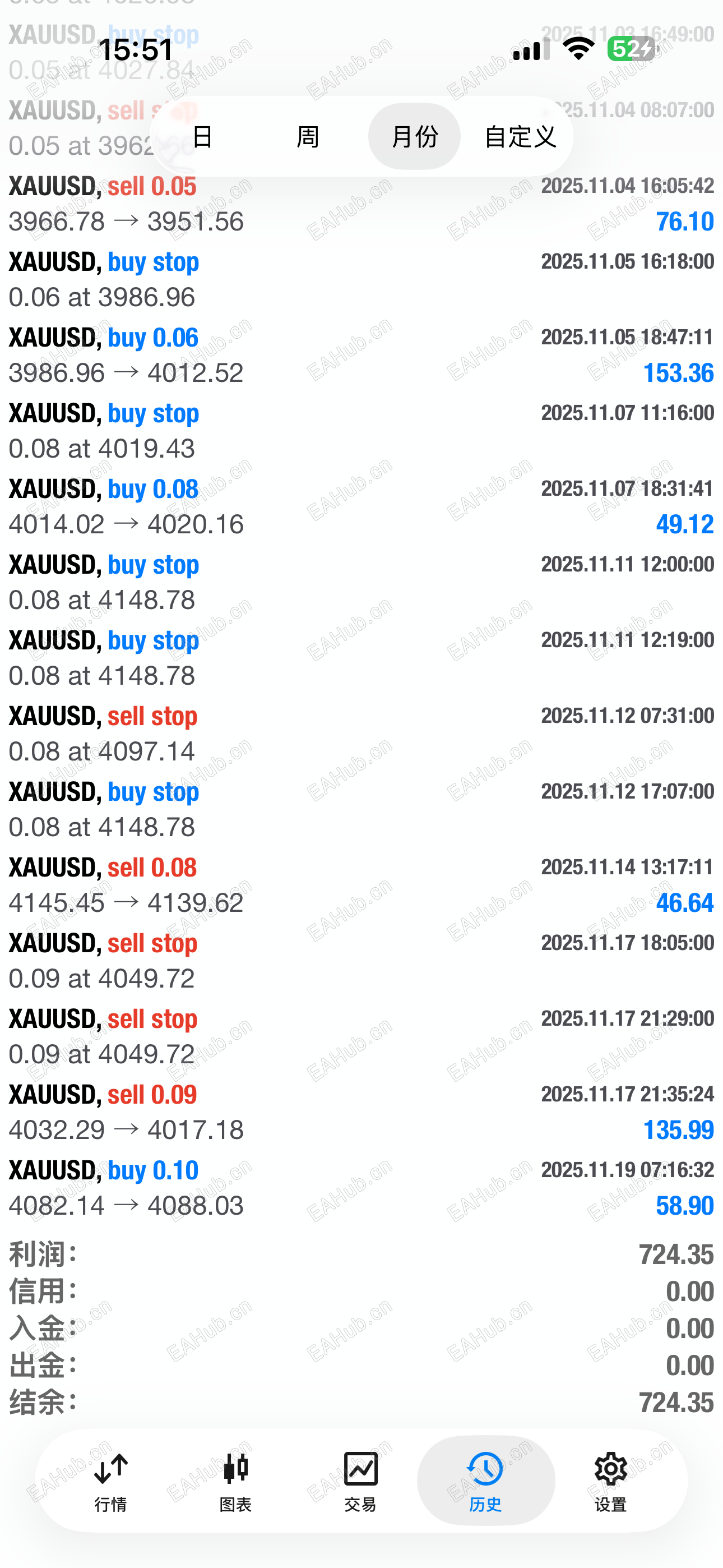
Task: Open the buy stop 0.08 at 4019.43 order
Action: (361, 431)
